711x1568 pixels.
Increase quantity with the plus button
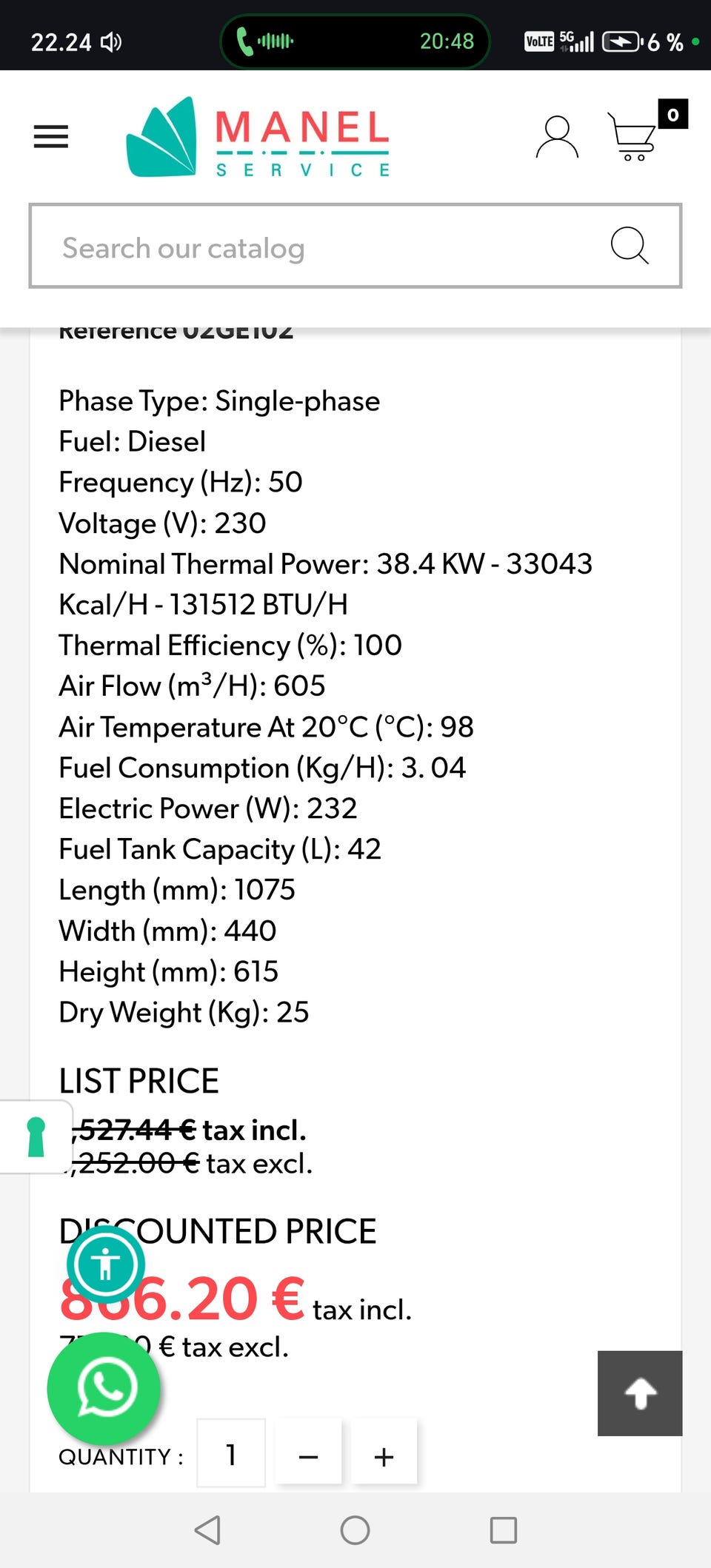click(384, 1455)
